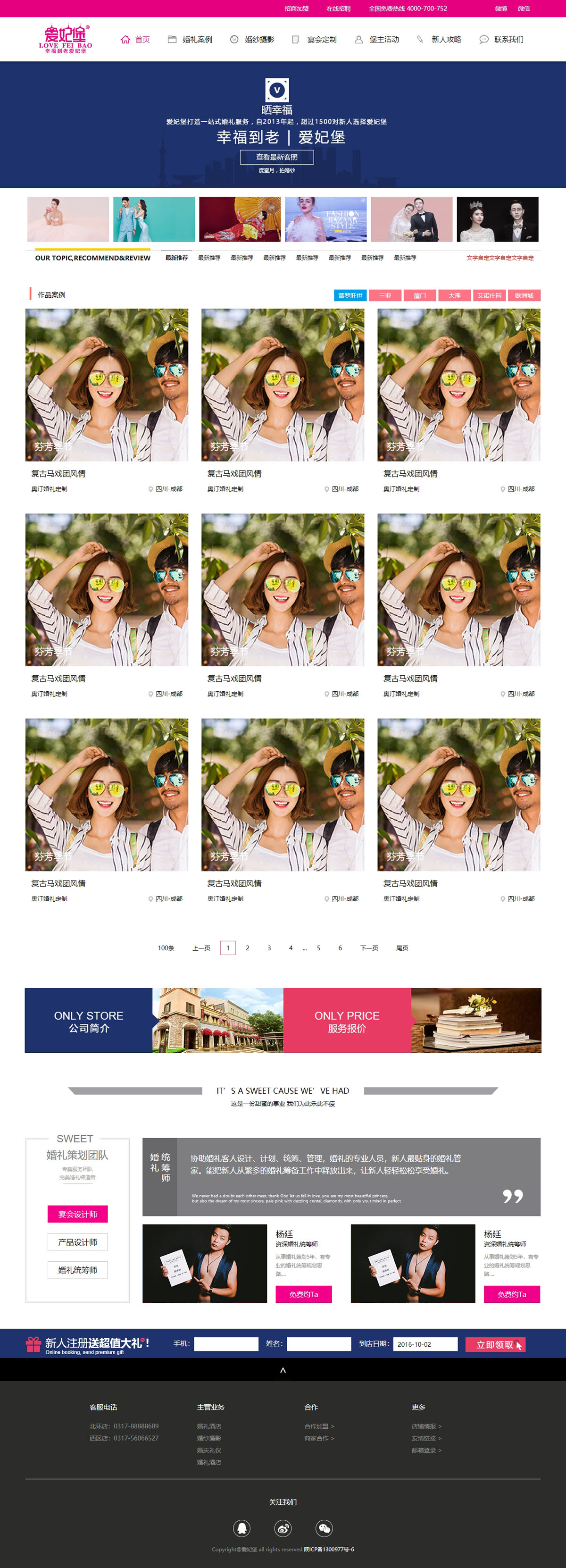Filter cases by 普罗旺世

pos(350,295)
